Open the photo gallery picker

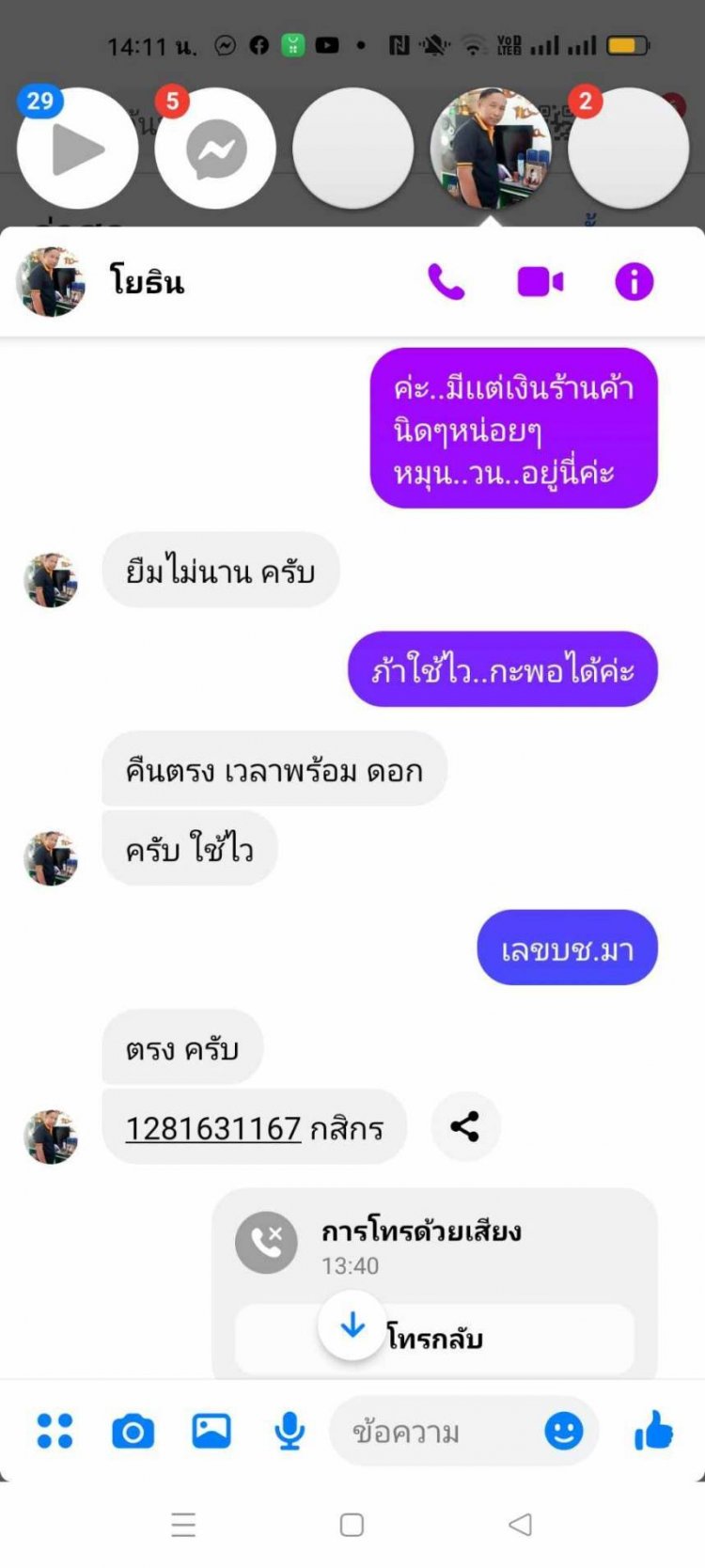pos(211,1431)
